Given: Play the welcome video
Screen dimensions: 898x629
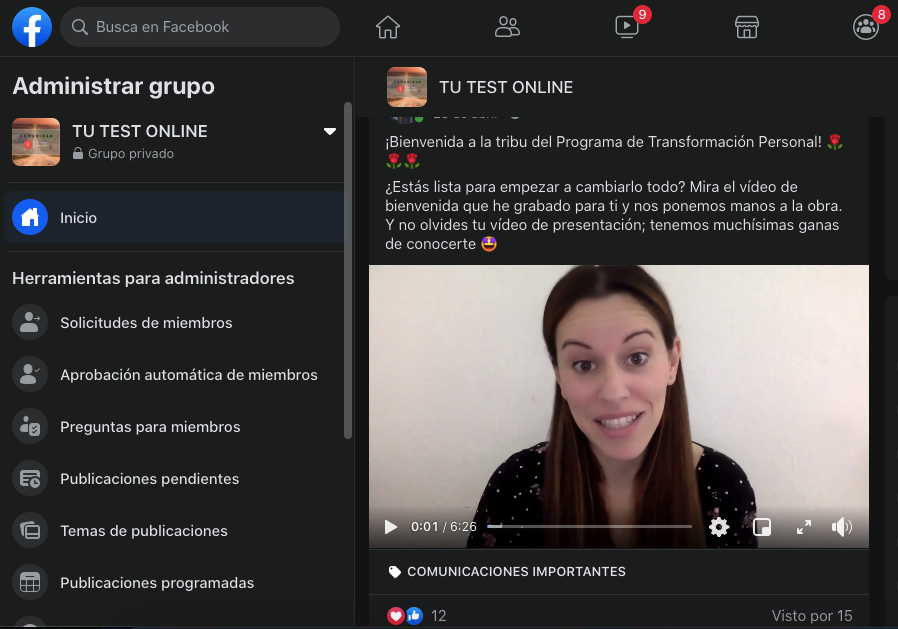Looking at the screenshot, I should pyautogui.click(x=391, y=526).
